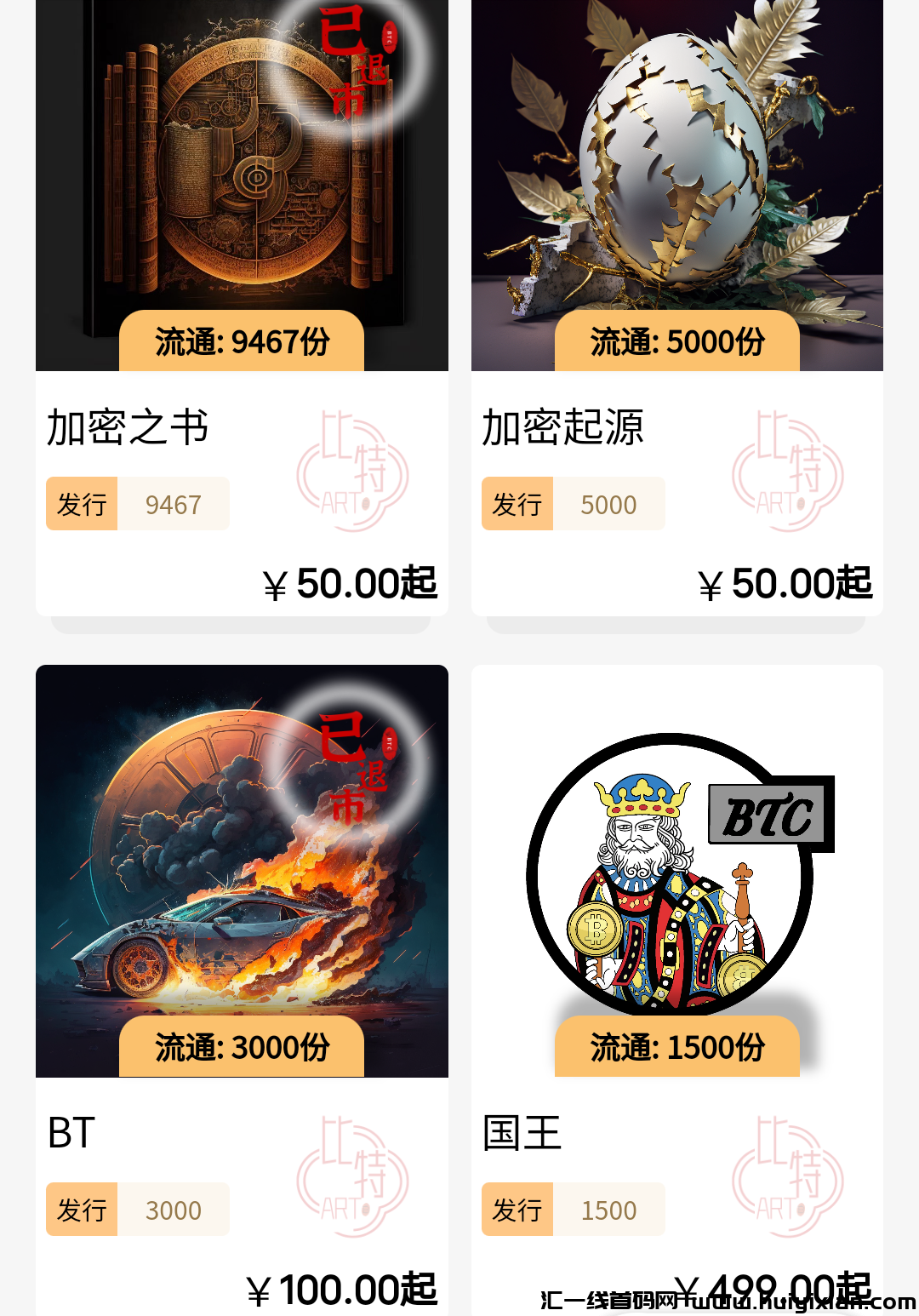Open the 流通: 5000份 badge on 加密起源

point(677,342)
